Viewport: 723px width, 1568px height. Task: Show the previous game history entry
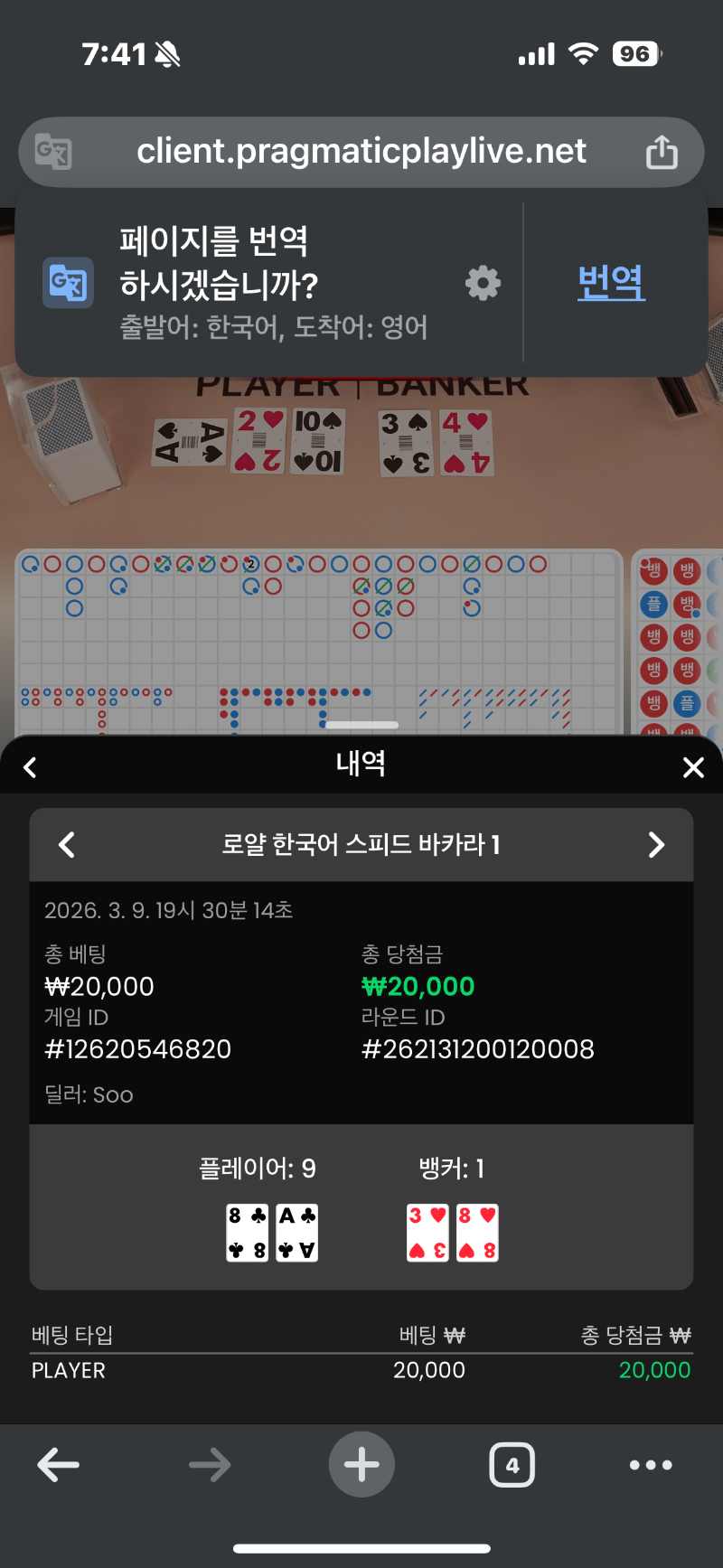coord(67,845)
